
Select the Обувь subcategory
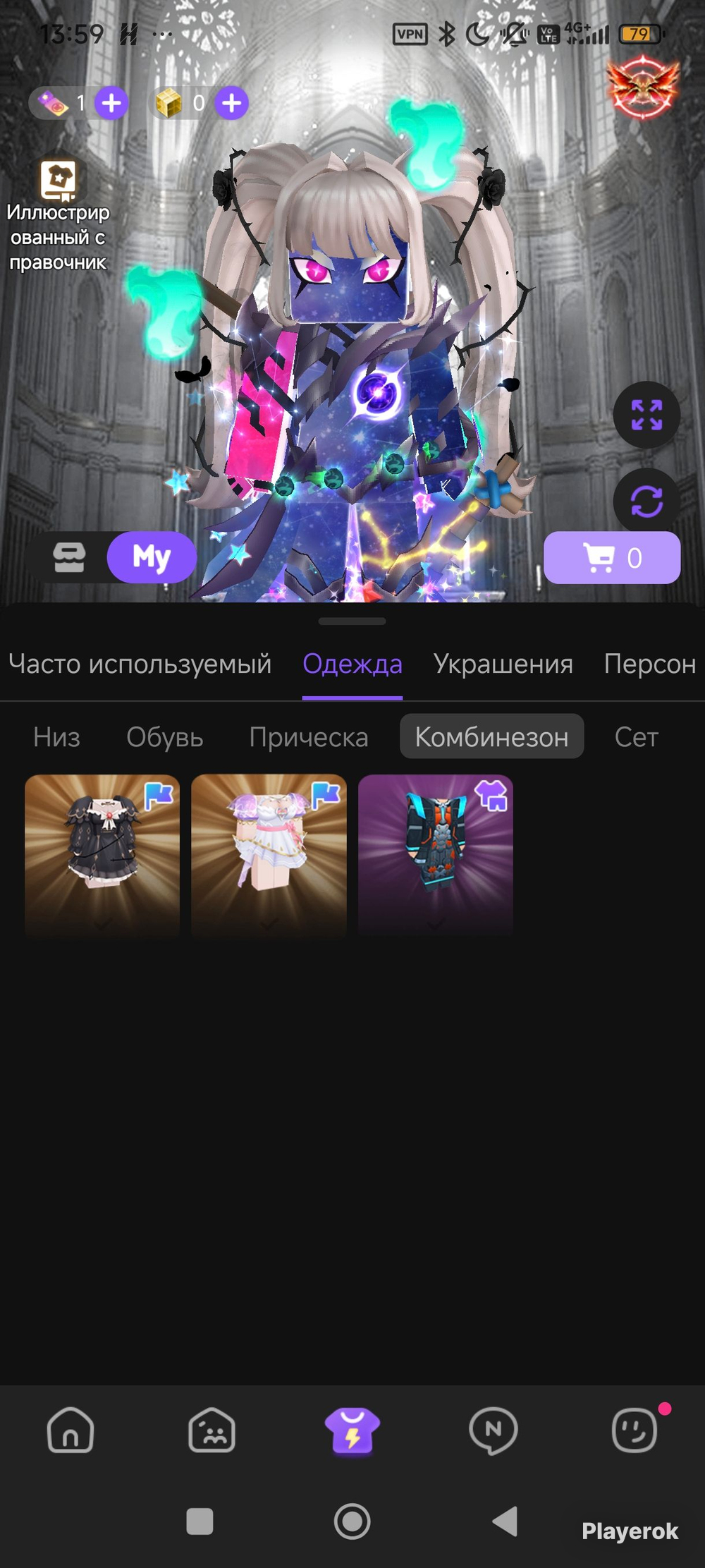(164, 737)
